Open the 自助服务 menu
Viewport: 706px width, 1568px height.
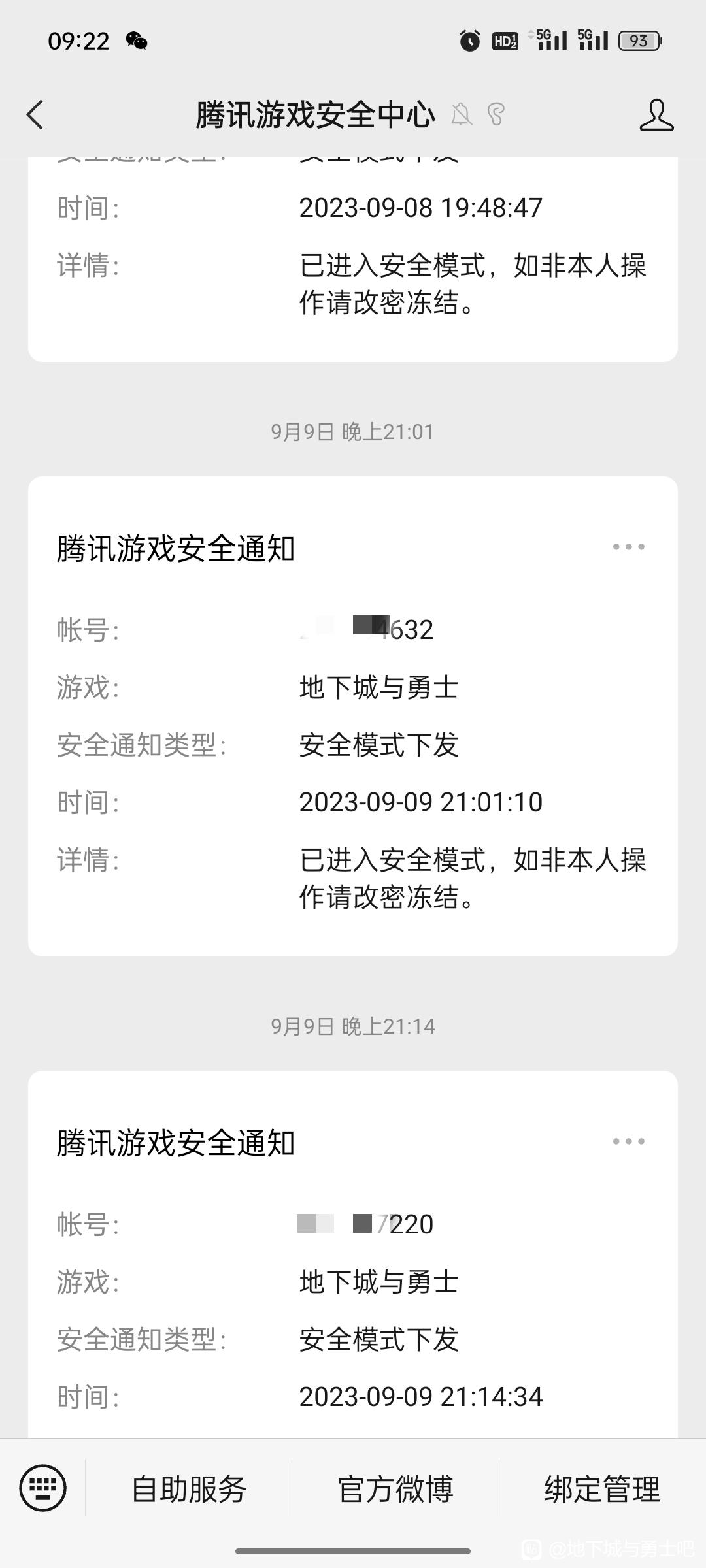[188, 1489]
